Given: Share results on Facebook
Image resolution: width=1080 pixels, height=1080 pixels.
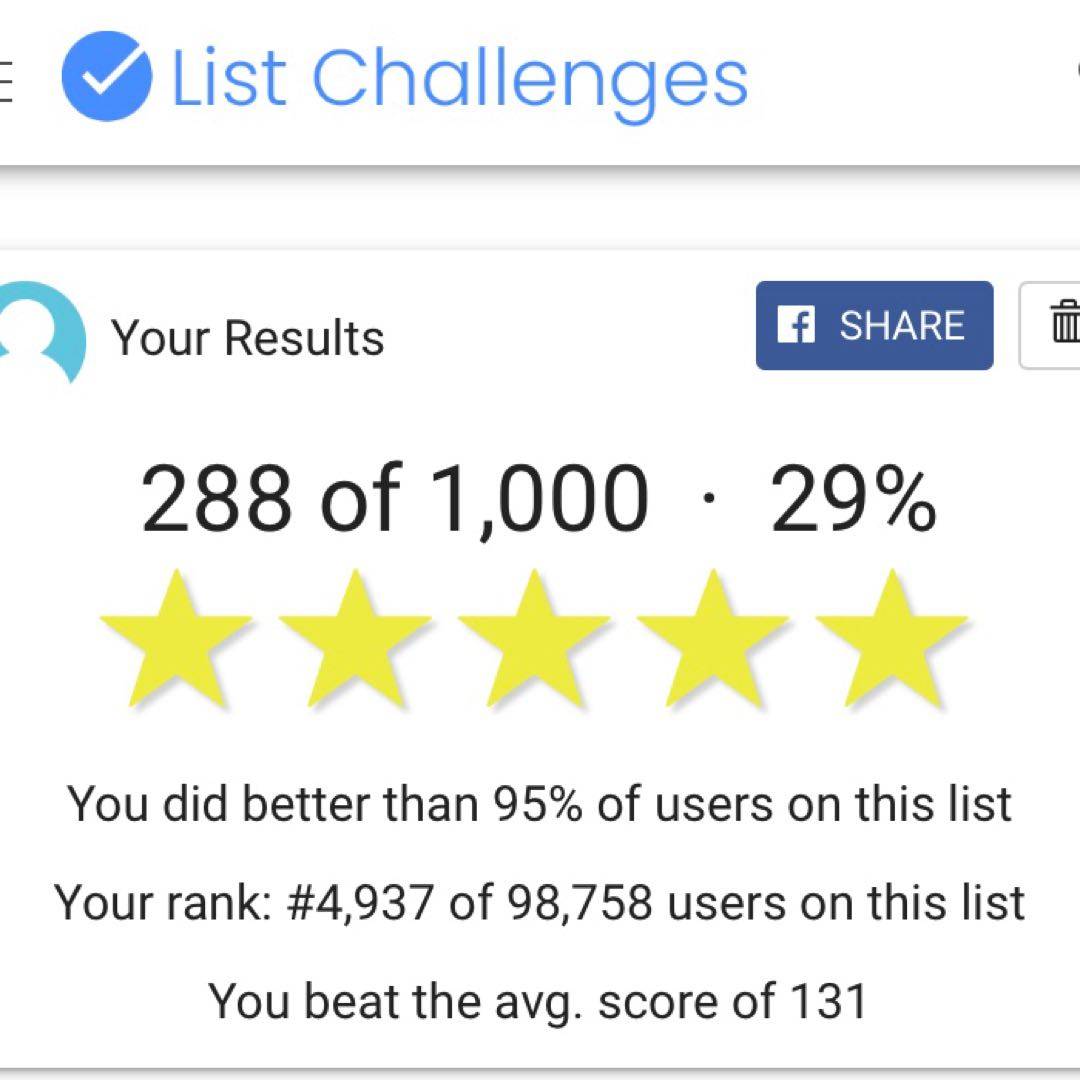Looking at the screenshot, I should (874, 326).
